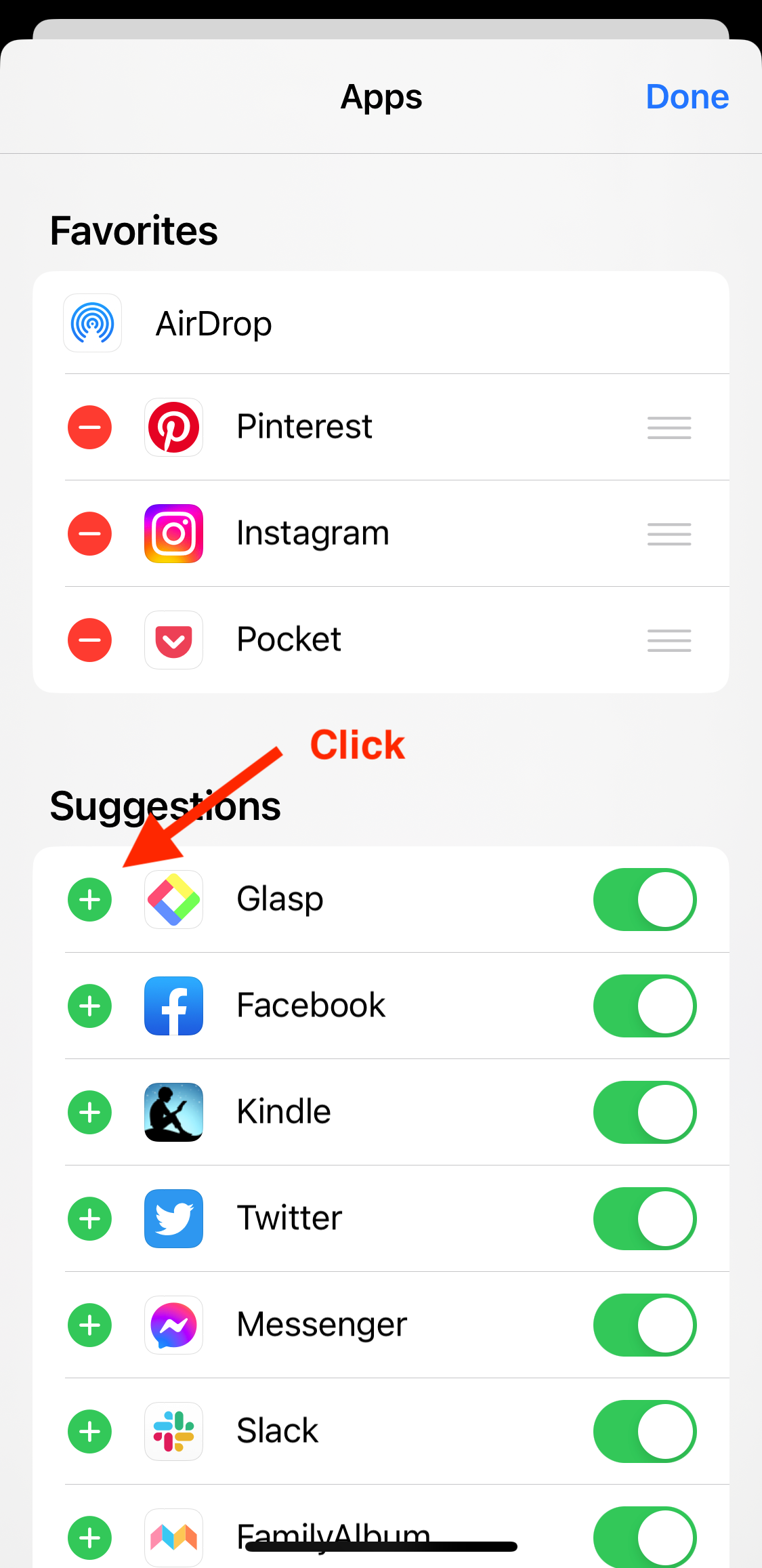Add Kindle to Favorites
This screenshot has width=762, height=1568.
point(89,1113)
